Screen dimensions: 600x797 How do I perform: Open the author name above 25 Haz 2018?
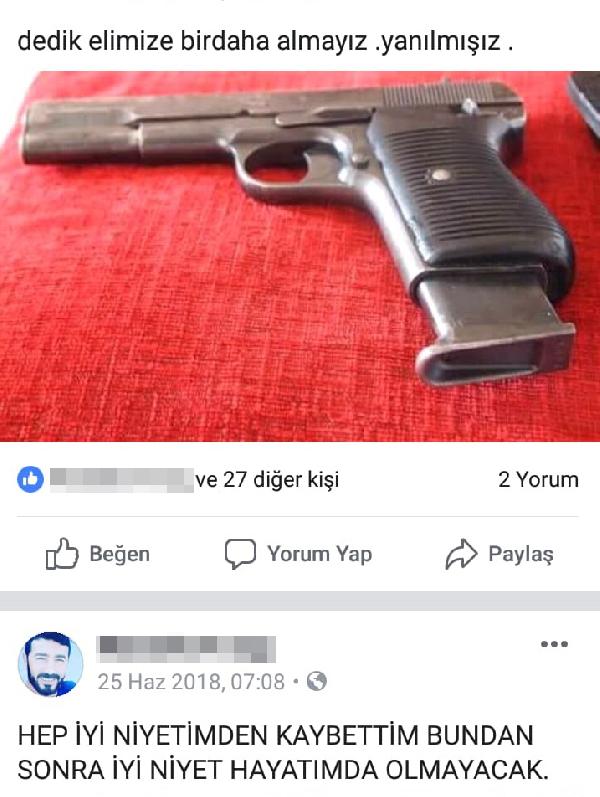pos(185,648)
